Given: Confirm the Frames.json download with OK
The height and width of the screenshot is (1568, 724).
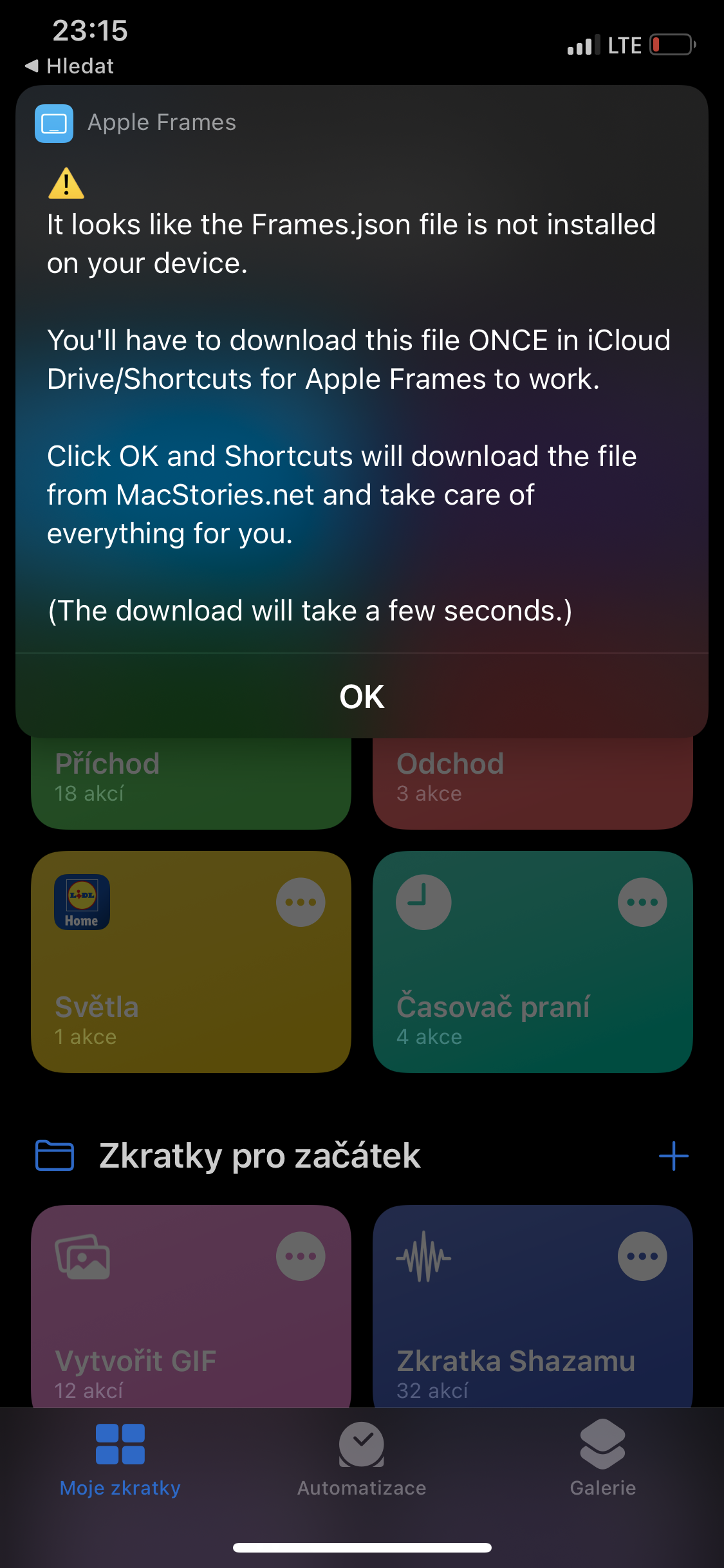Looking at the screenshot, I should [362, 696].
